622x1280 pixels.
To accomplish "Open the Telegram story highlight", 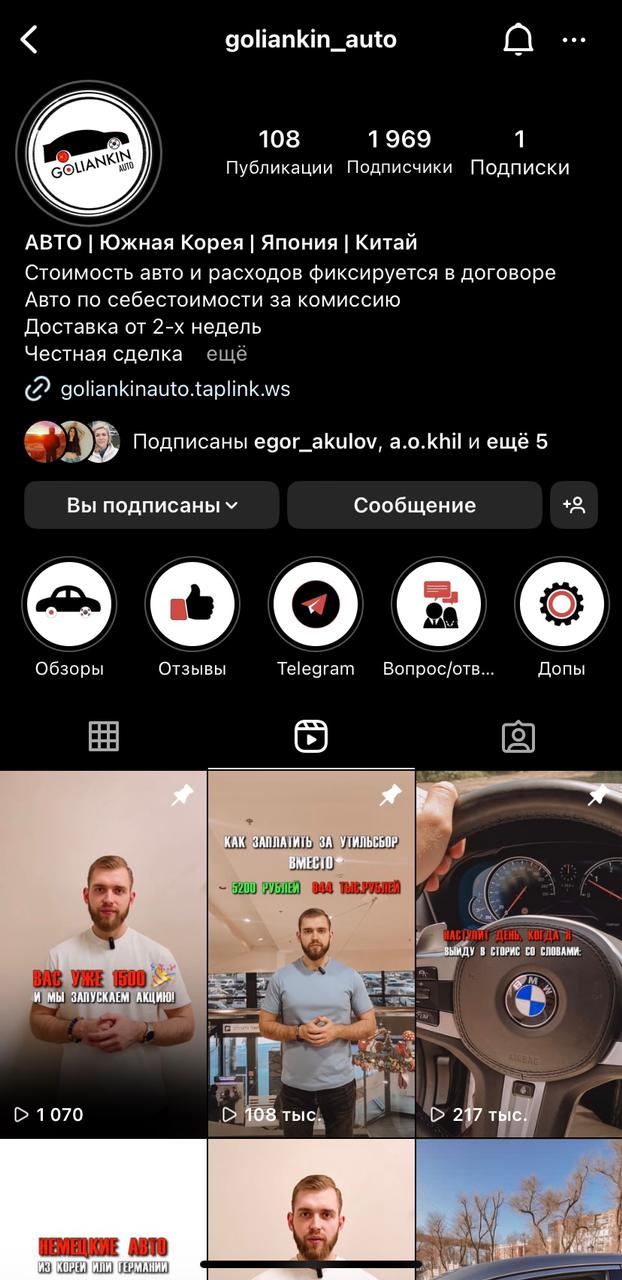I will [315, 605].
